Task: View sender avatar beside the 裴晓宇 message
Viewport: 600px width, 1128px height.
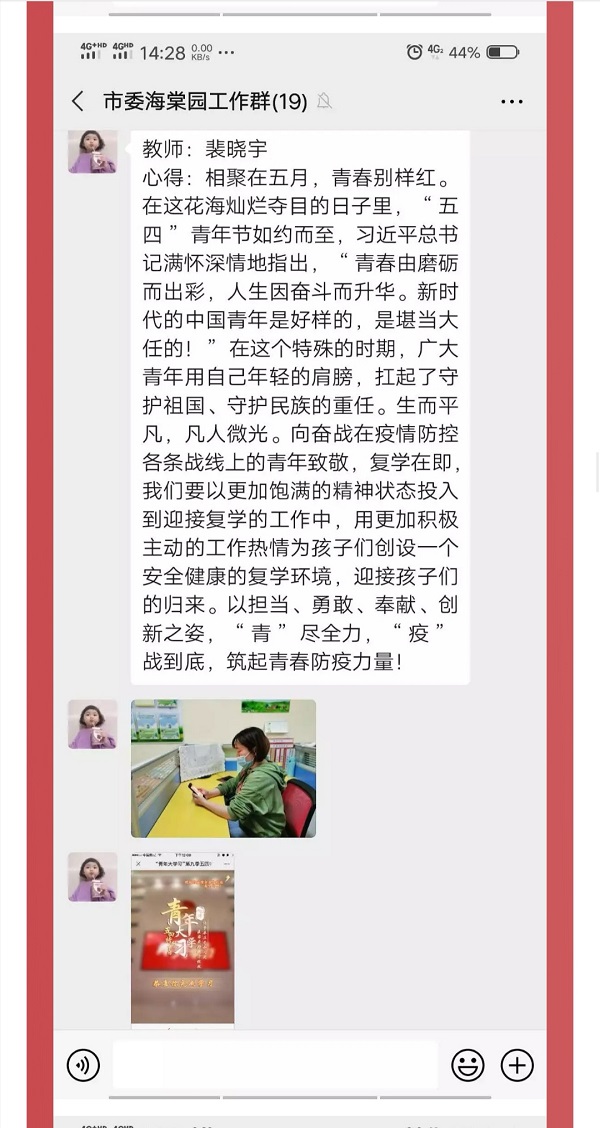Action: coord(92,152)
